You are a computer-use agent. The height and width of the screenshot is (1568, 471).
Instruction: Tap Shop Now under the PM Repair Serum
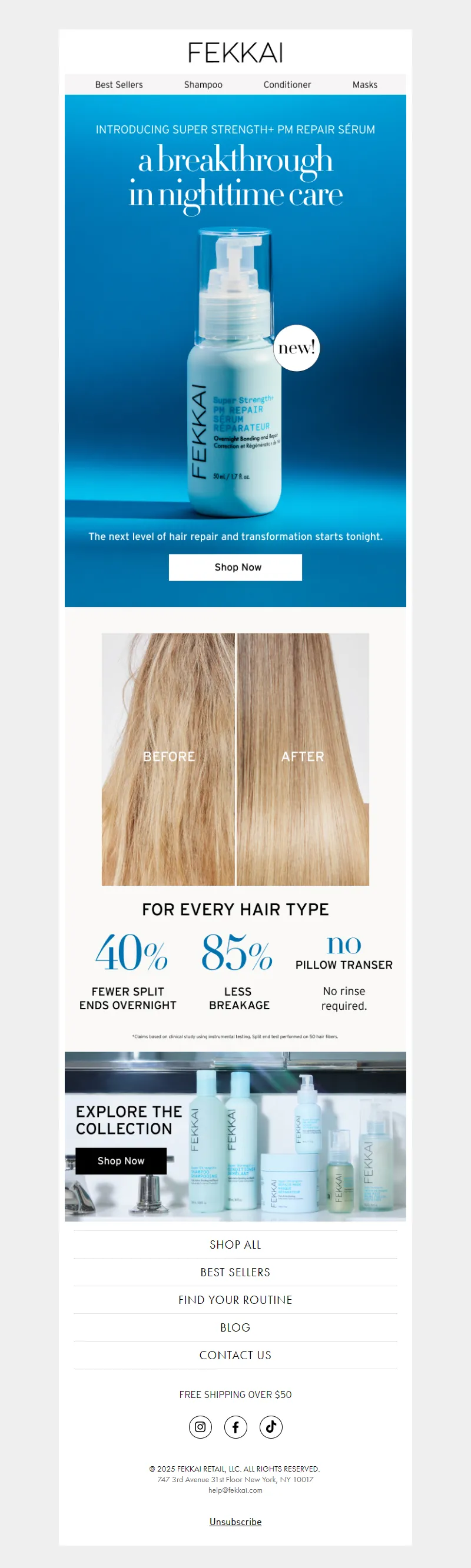(x=235, y=567)
